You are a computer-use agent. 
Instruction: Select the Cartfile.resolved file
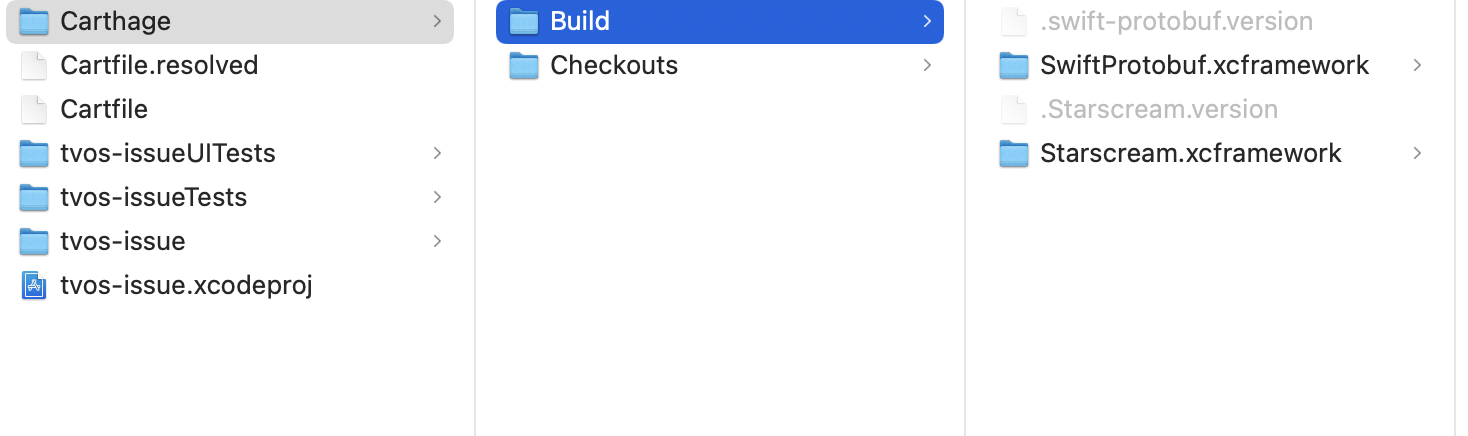pos(158,65)
